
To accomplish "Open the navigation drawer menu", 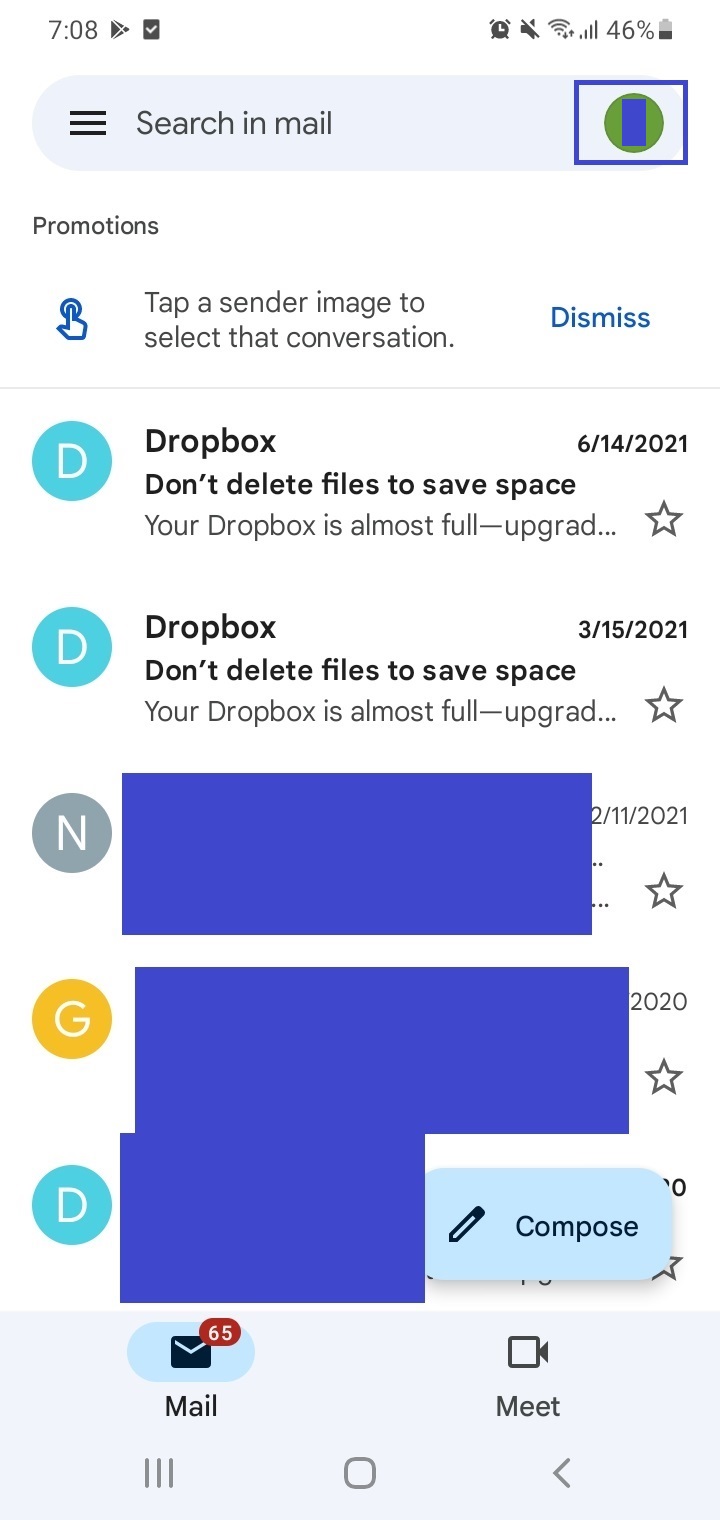I will point(88,123).
